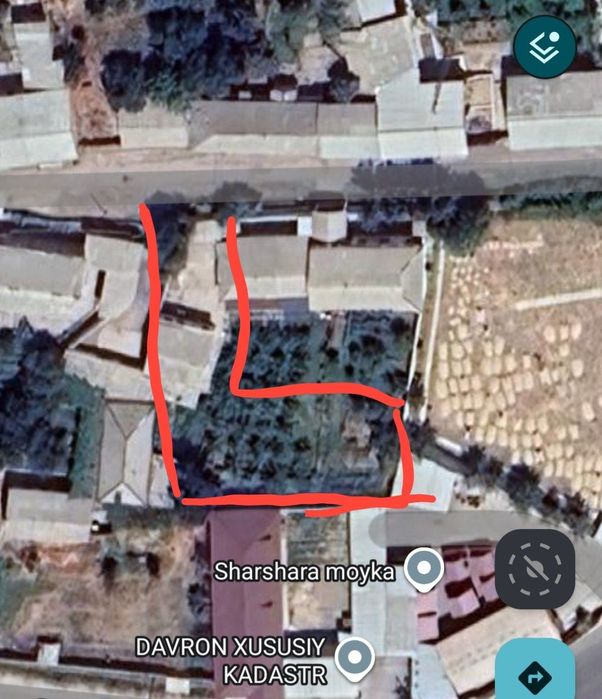Screen dimensions: 602x699
Task: Select the DAVRON XUSUSIY KADASTR marker
Action: pos(354,658)
